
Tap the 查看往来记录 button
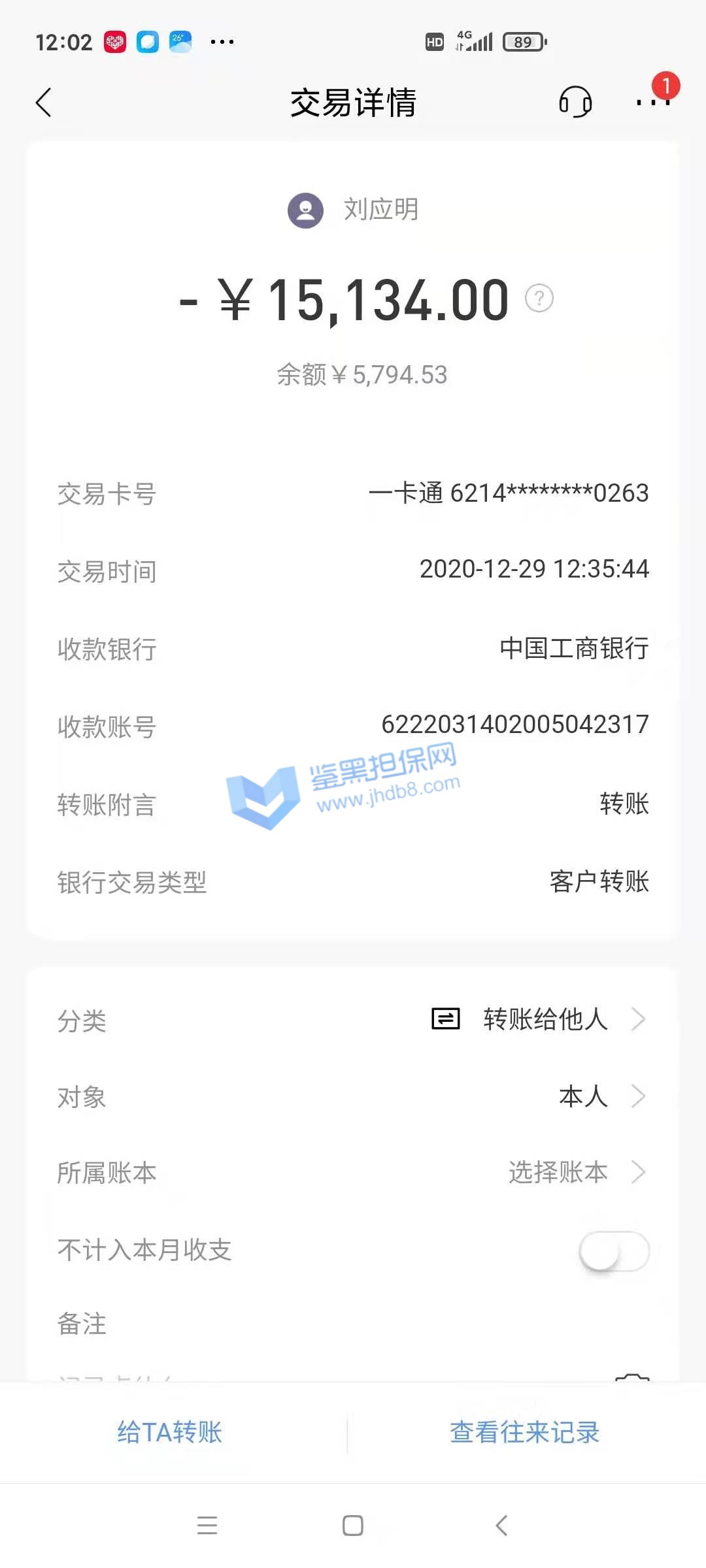click(525, 1432)
